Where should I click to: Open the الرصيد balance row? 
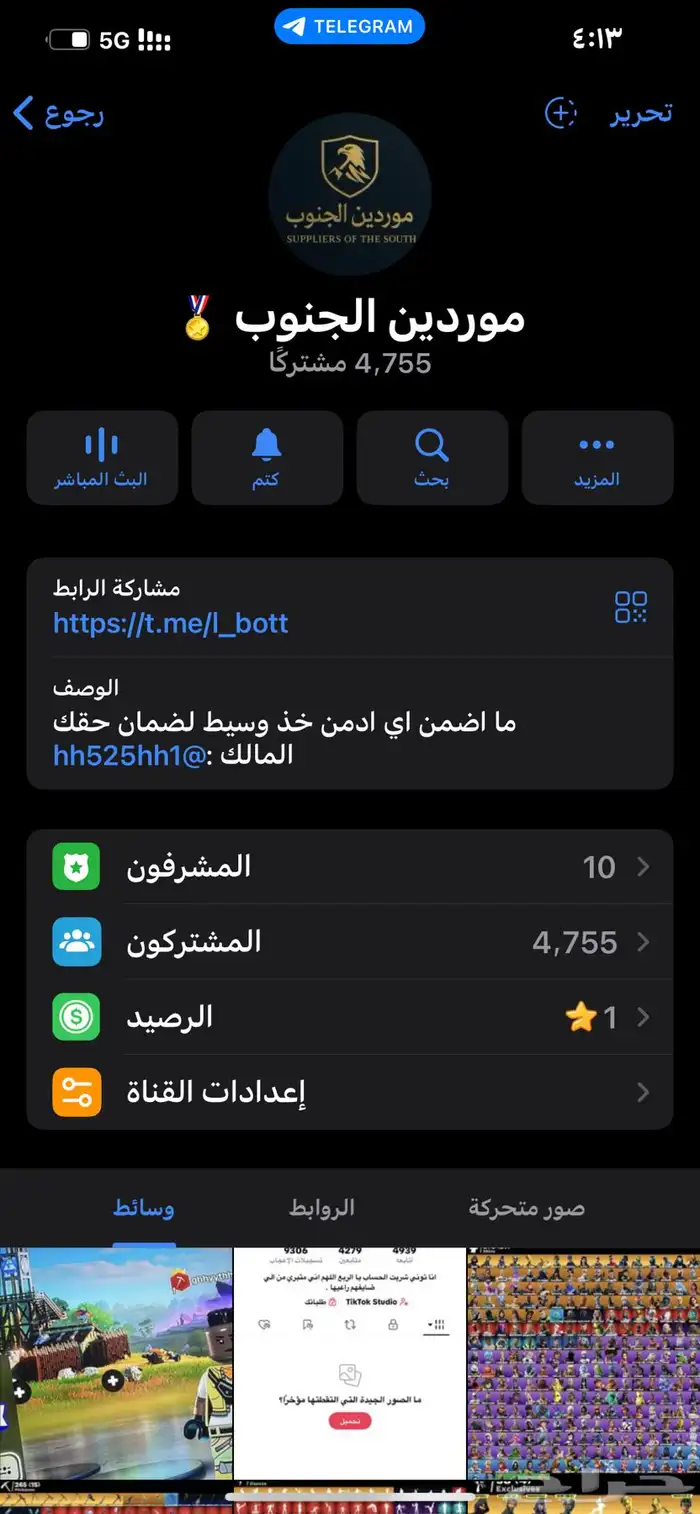click(x=350, y=1017)
